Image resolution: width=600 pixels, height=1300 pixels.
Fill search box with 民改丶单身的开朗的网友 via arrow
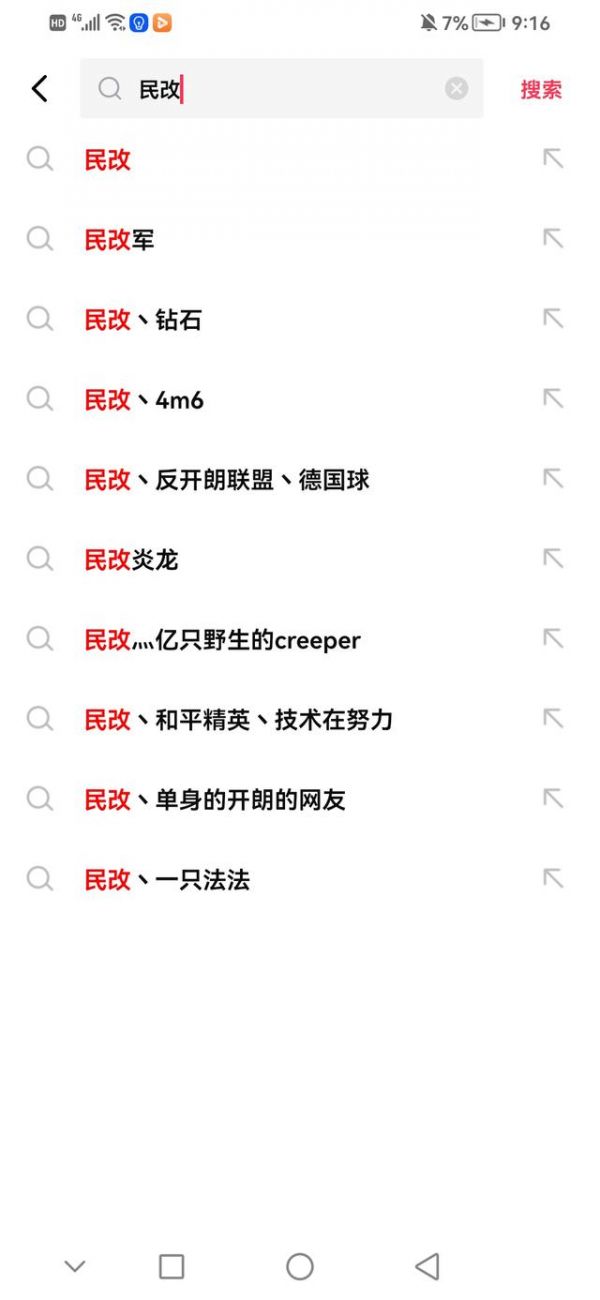553,798
